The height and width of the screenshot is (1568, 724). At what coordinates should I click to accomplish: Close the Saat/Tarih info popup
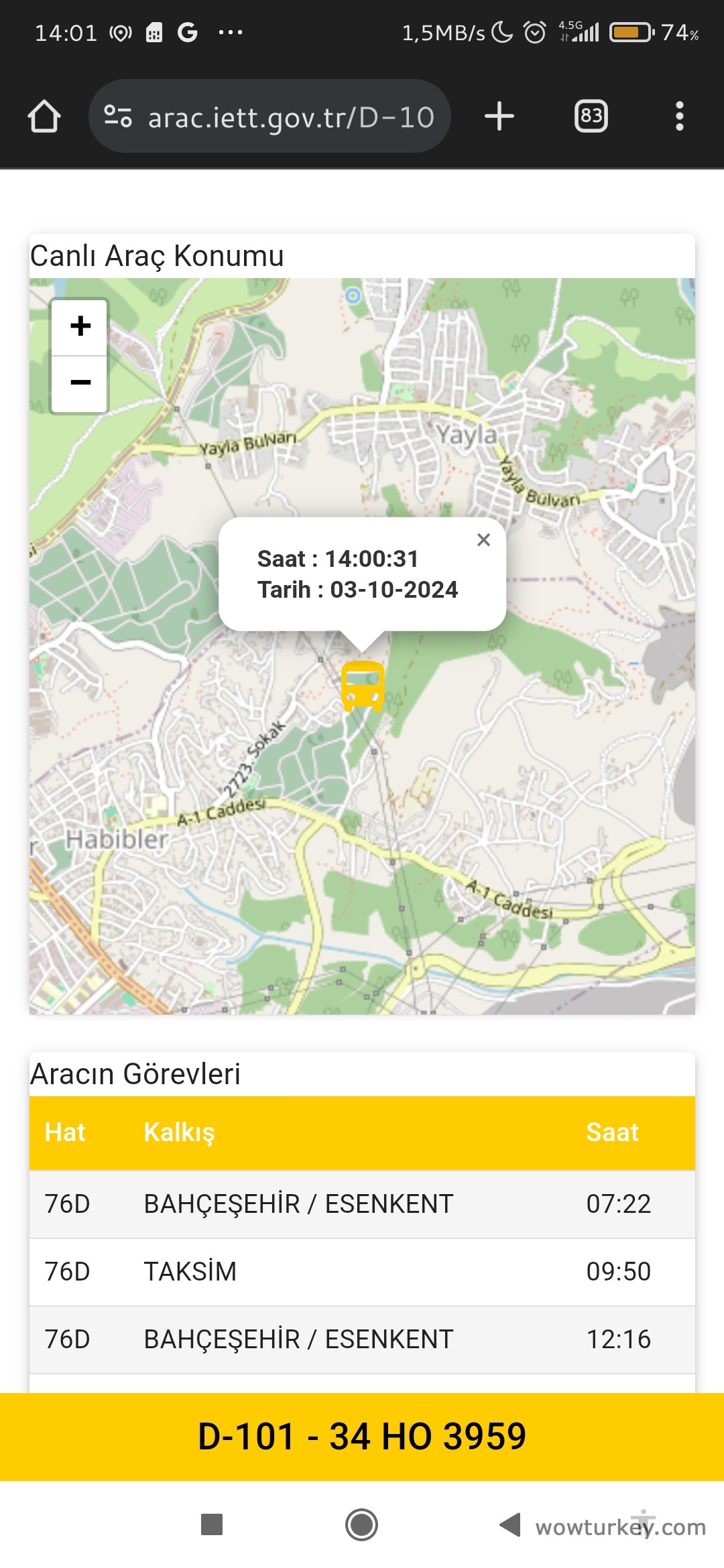click(483, 539)
